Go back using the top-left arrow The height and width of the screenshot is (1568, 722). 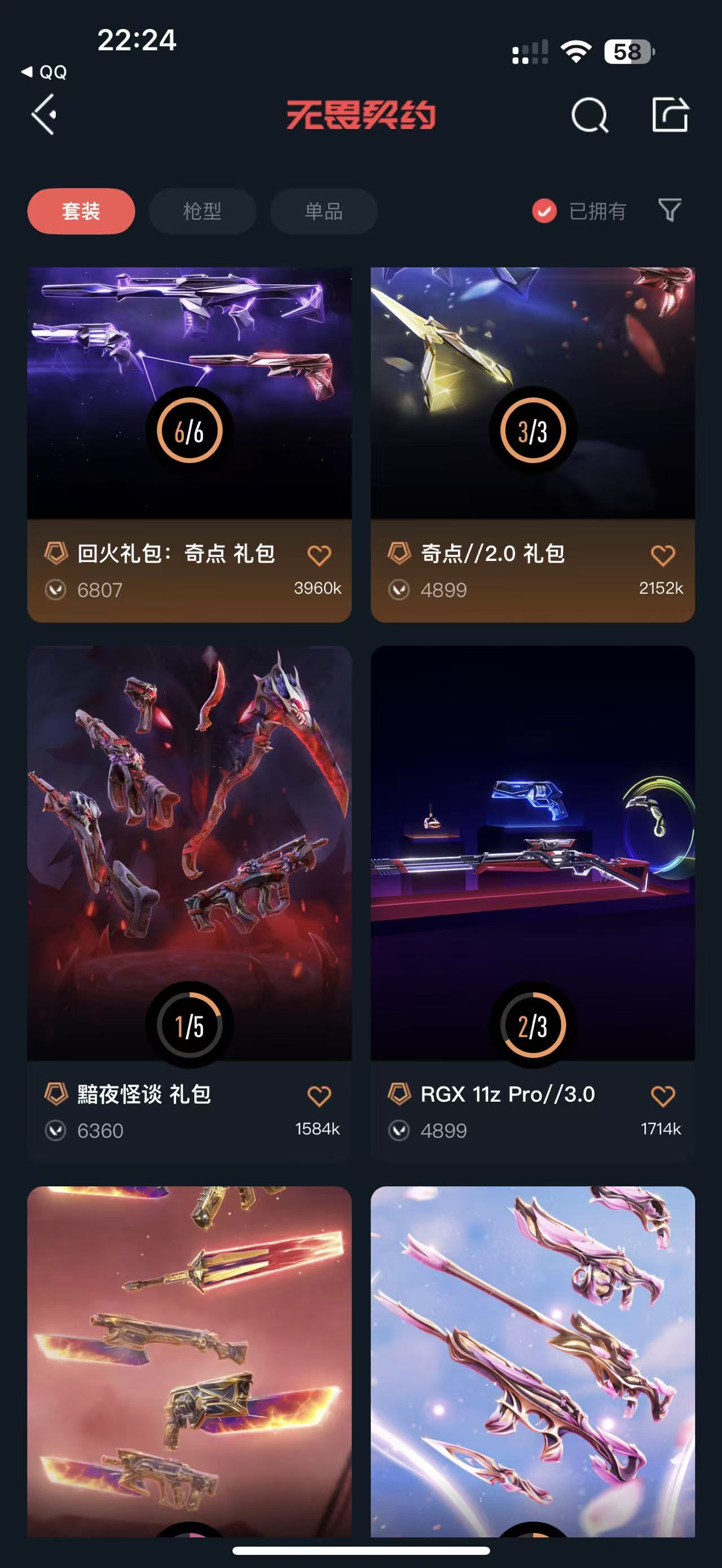[x=45, y=114]
